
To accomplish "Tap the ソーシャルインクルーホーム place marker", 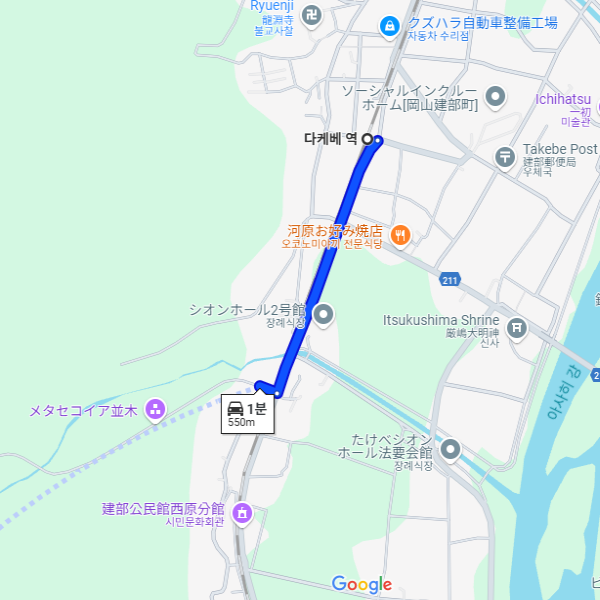I will tap(495, 96).
